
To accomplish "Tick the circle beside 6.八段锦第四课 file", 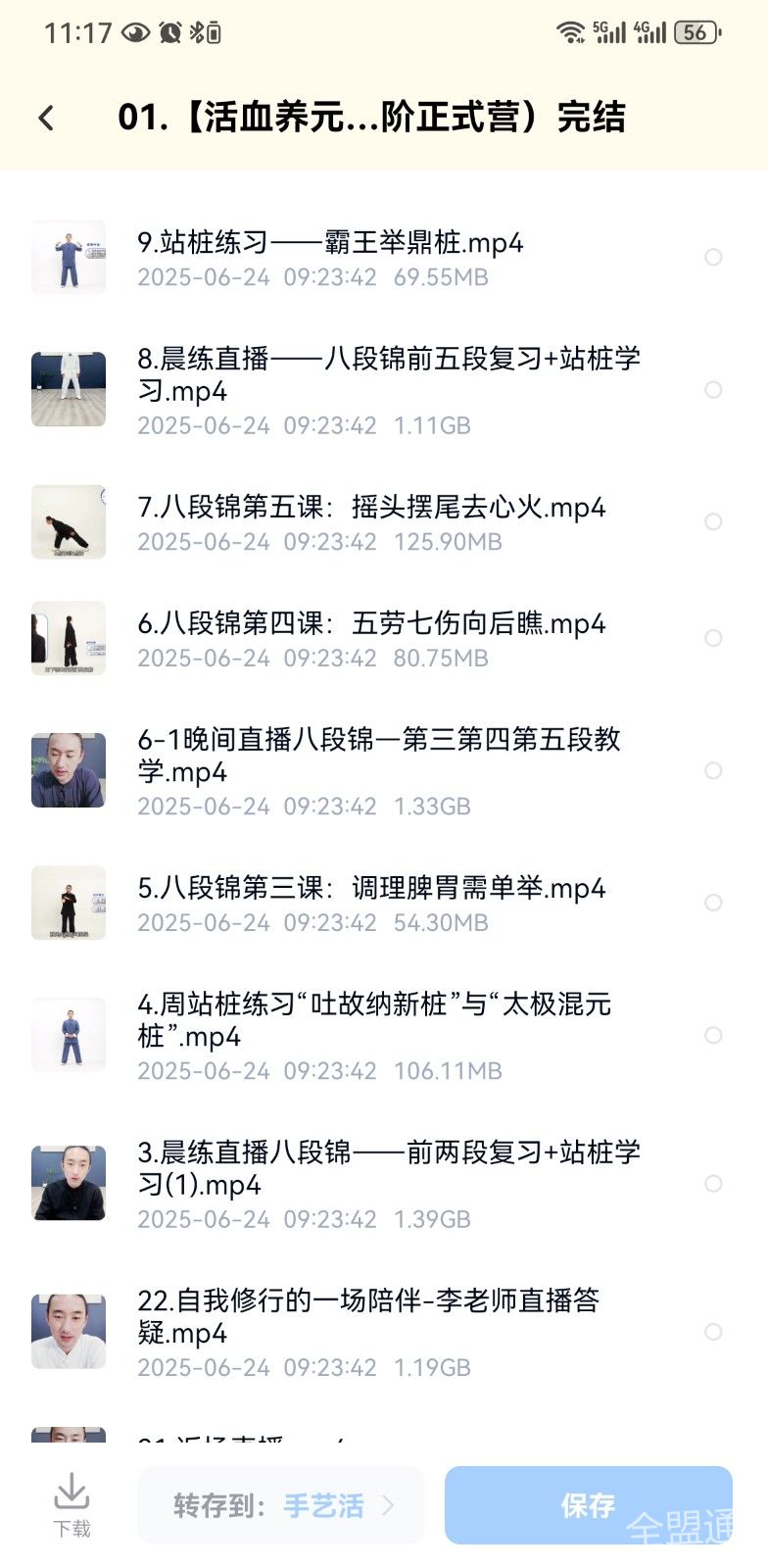I will tap(713, 638).
